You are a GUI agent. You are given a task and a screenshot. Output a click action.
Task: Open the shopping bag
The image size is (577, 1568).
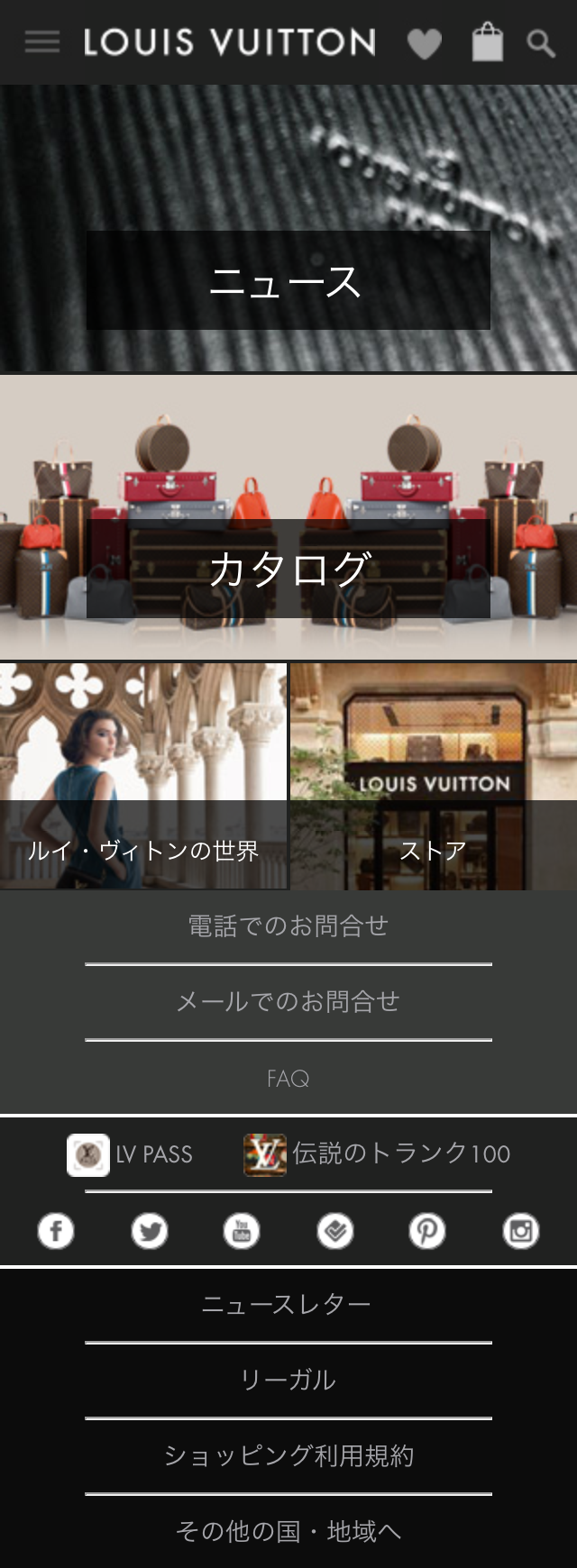(487, 42)
